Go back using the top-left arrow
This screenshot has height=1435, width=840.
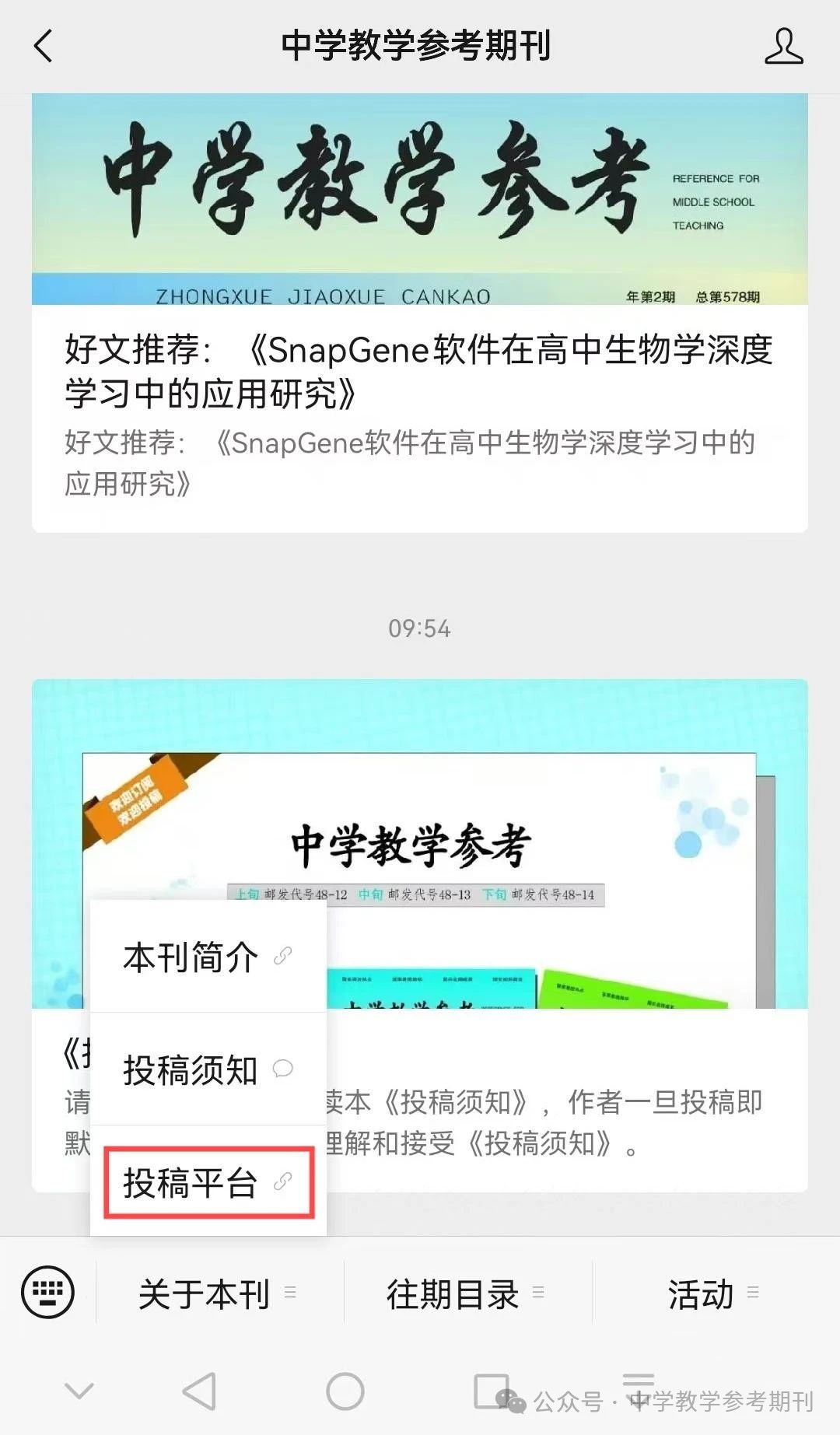[44, 46]
